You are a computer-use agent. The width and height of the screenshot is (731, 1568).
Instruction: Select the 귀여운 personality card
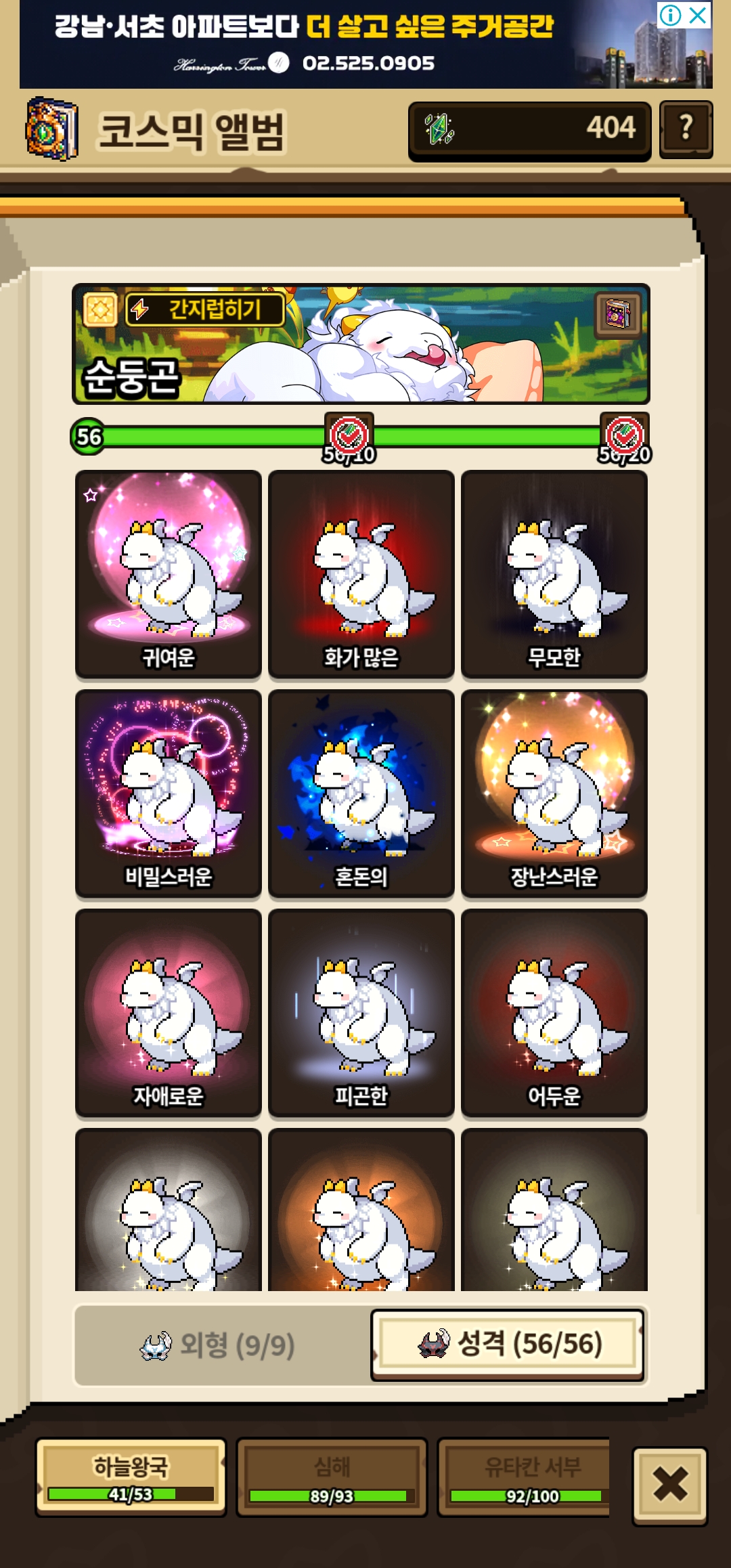tap(169, 574)
